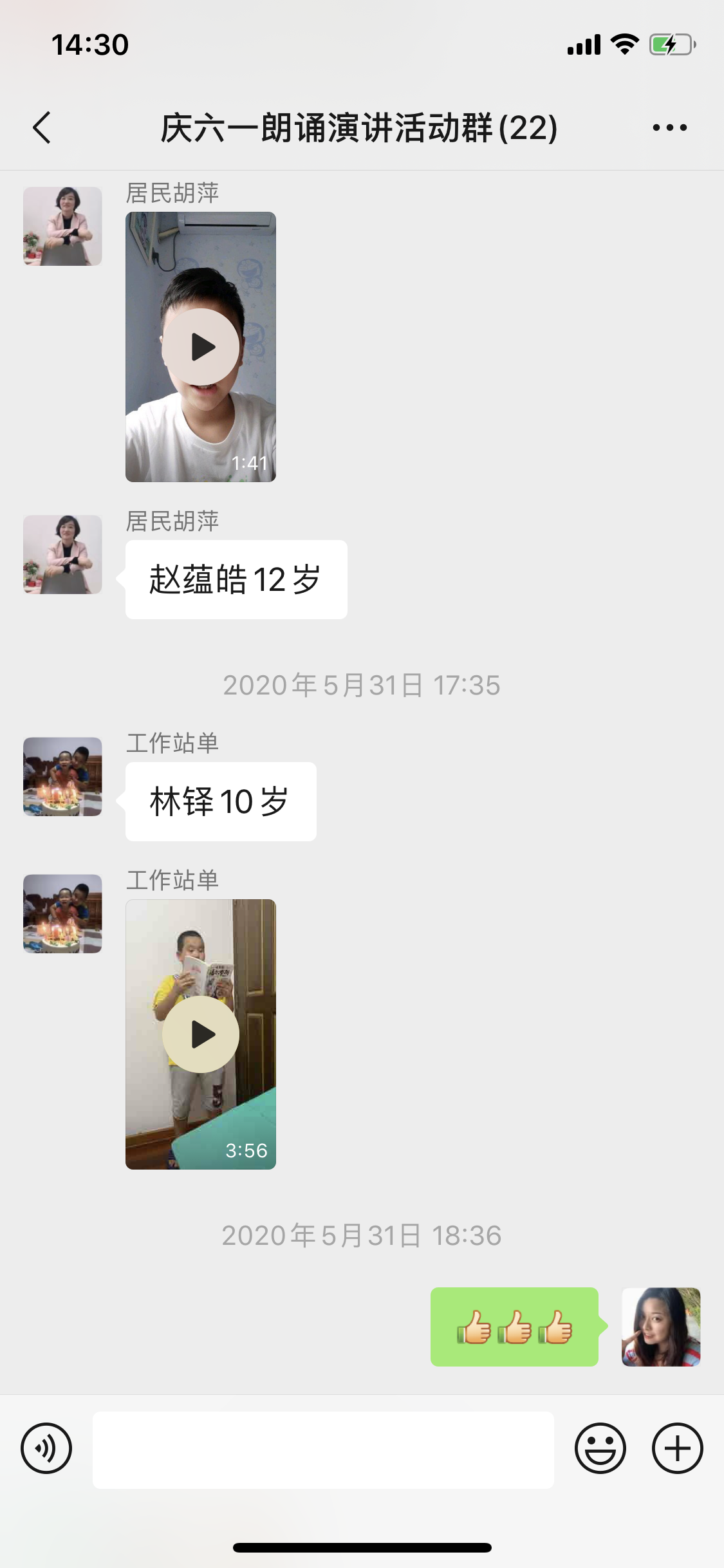Open the emoji sticker panel

[600, 1448]
